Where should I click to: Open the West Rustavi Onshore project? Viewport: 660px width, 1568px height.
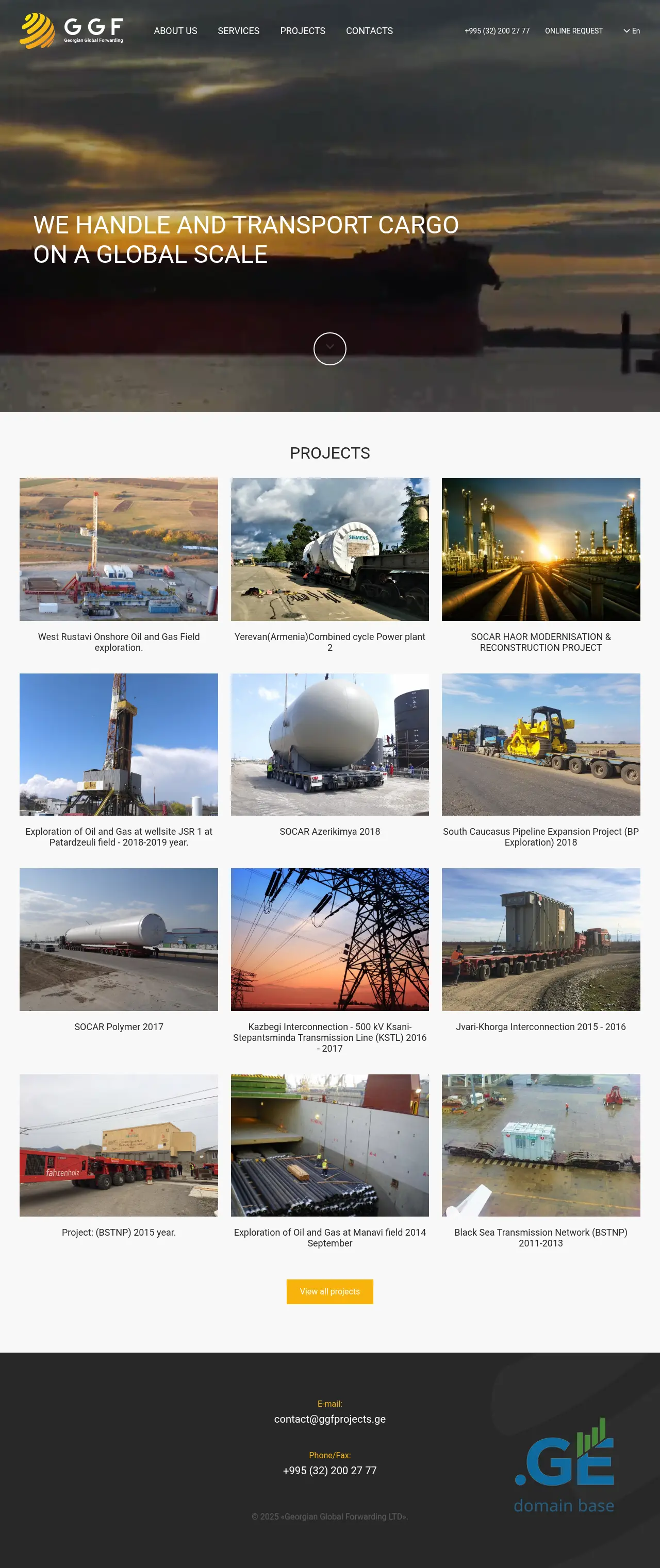(x=119, y=549)
